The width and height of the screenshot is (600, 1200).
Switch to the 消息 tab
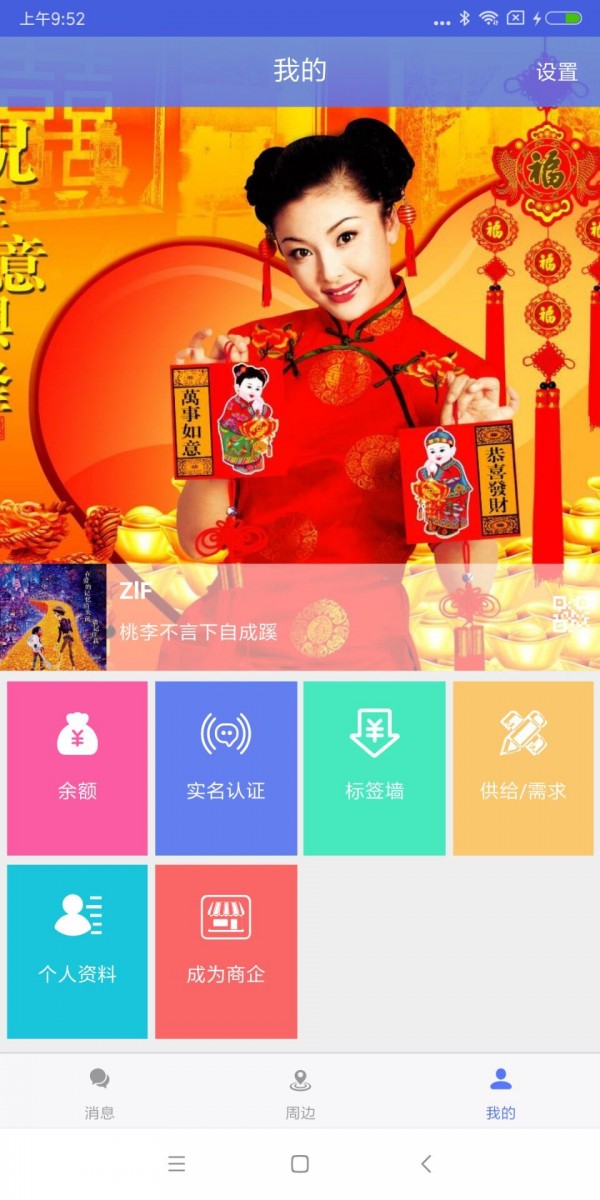[100, 1093]
